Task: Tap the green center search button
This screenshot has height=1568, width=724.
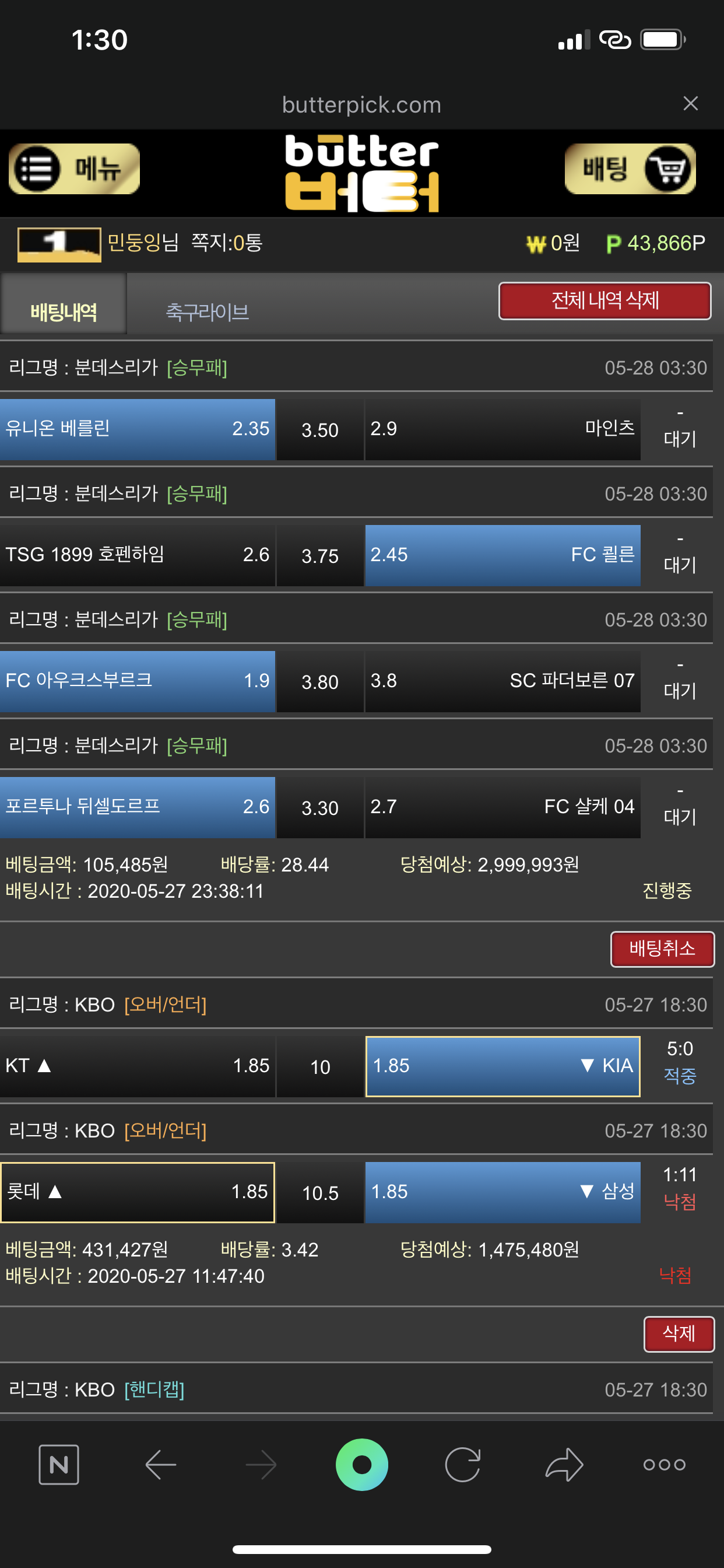Action: point(361,1464)
